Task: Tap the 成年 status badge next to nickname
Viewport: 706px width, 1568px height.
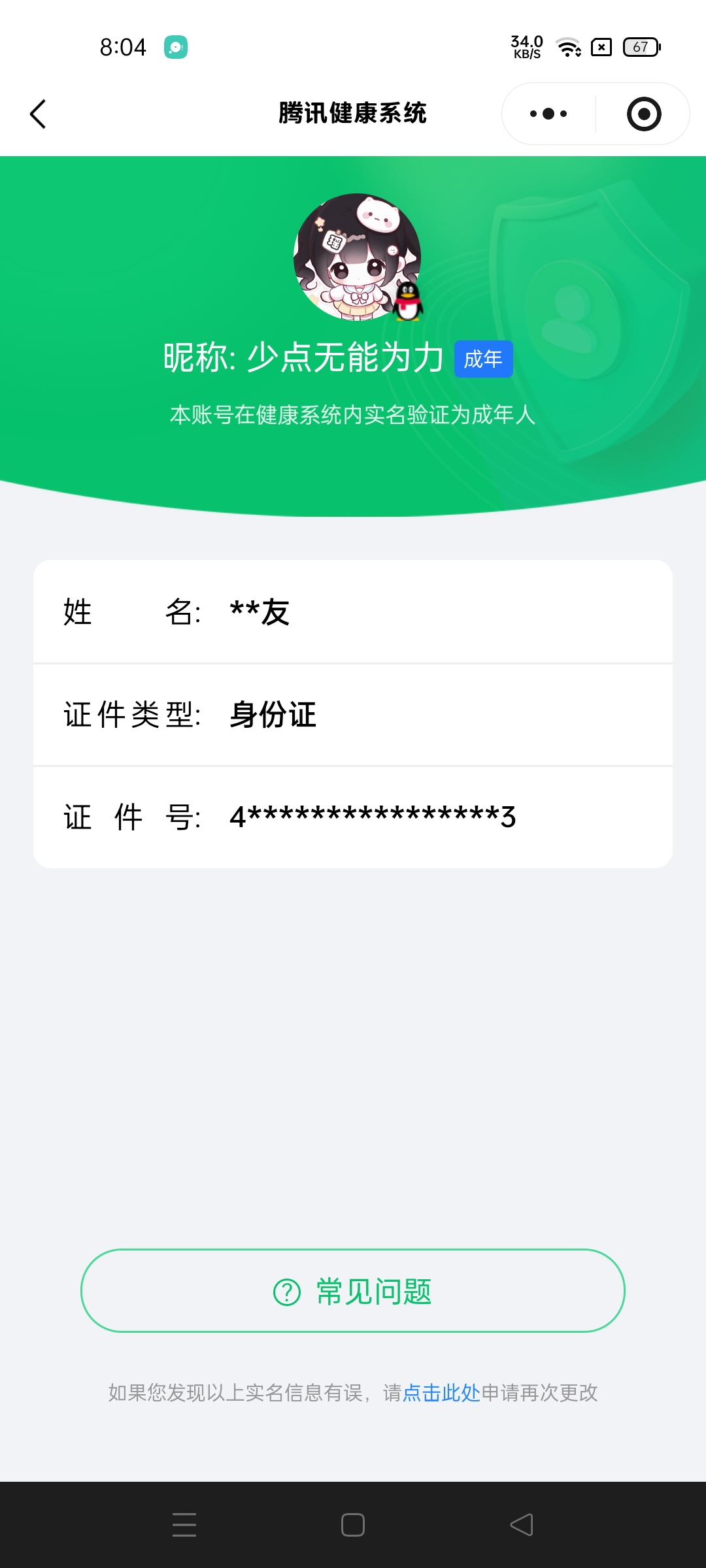Action: pos(484,359)
